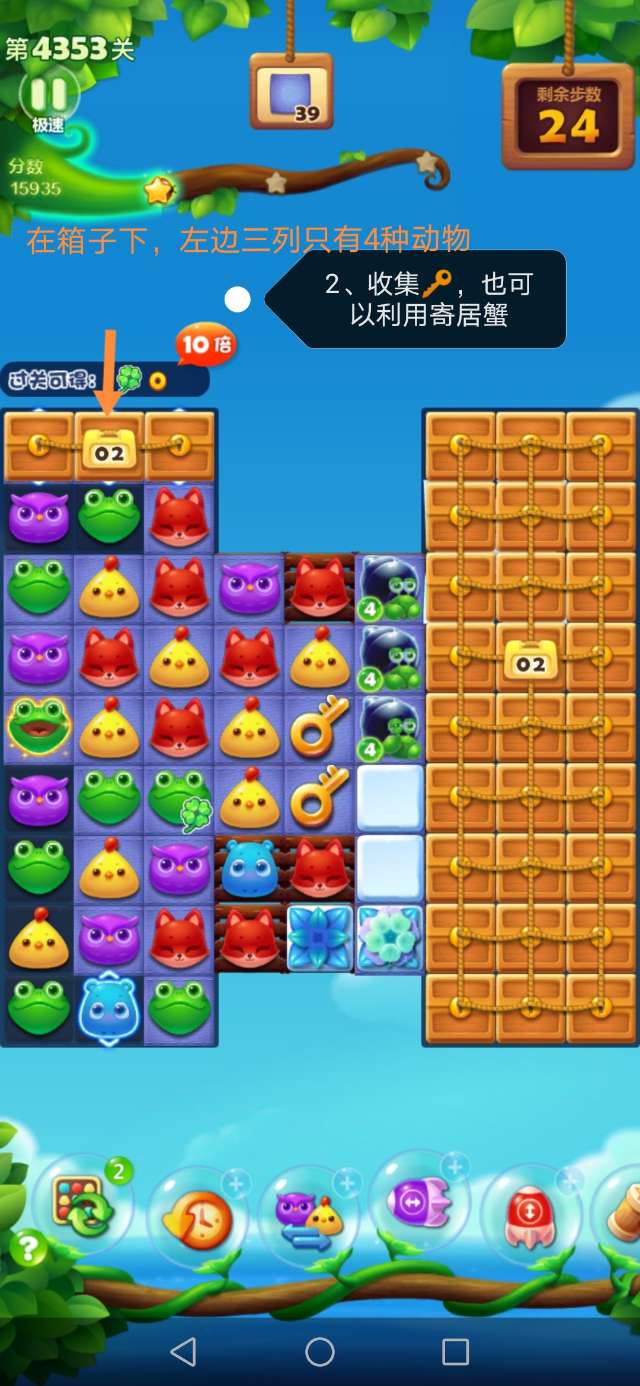This screenshot has width=640, height=1386.
Task: Tap the golden-framed special frog piece
Action: point(38,727)
